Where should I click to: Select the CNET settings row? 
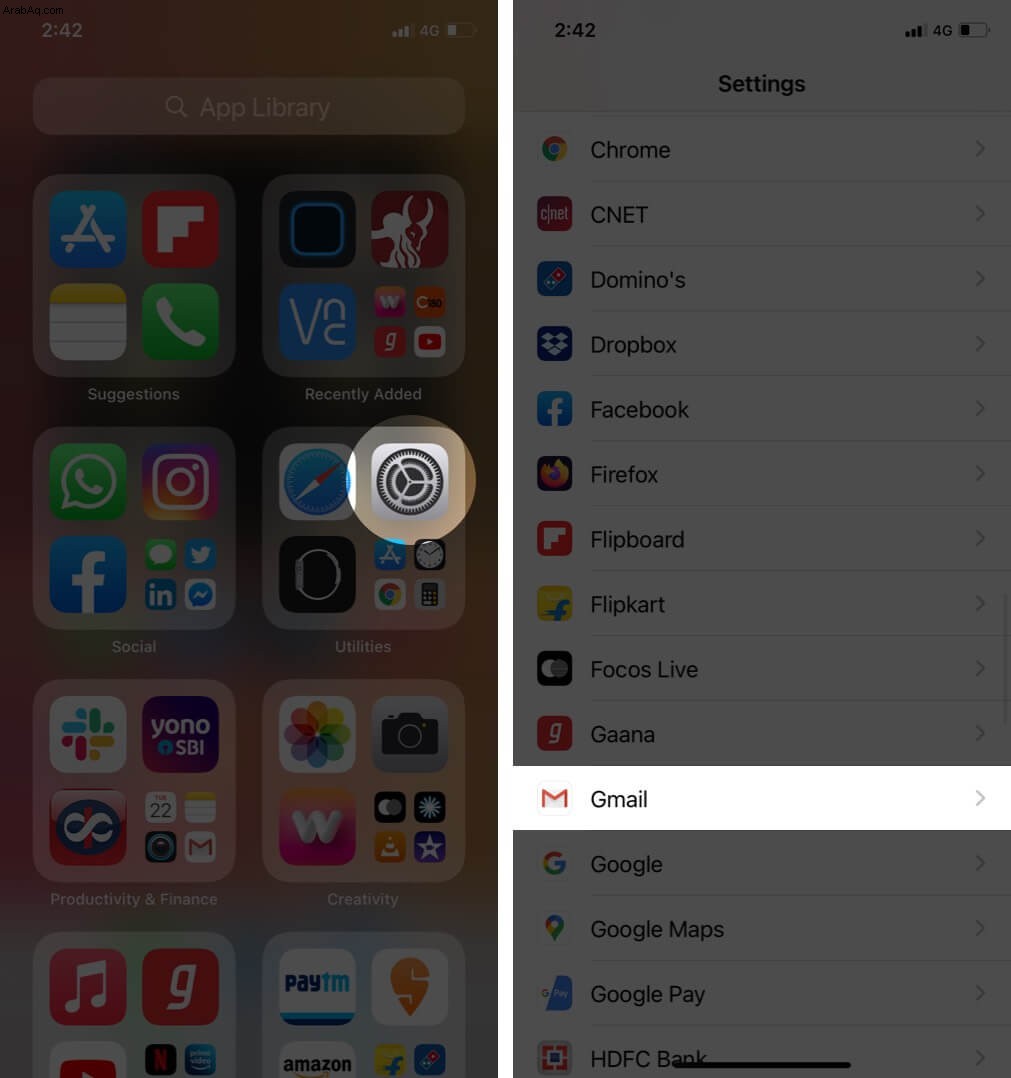(761, 214)
